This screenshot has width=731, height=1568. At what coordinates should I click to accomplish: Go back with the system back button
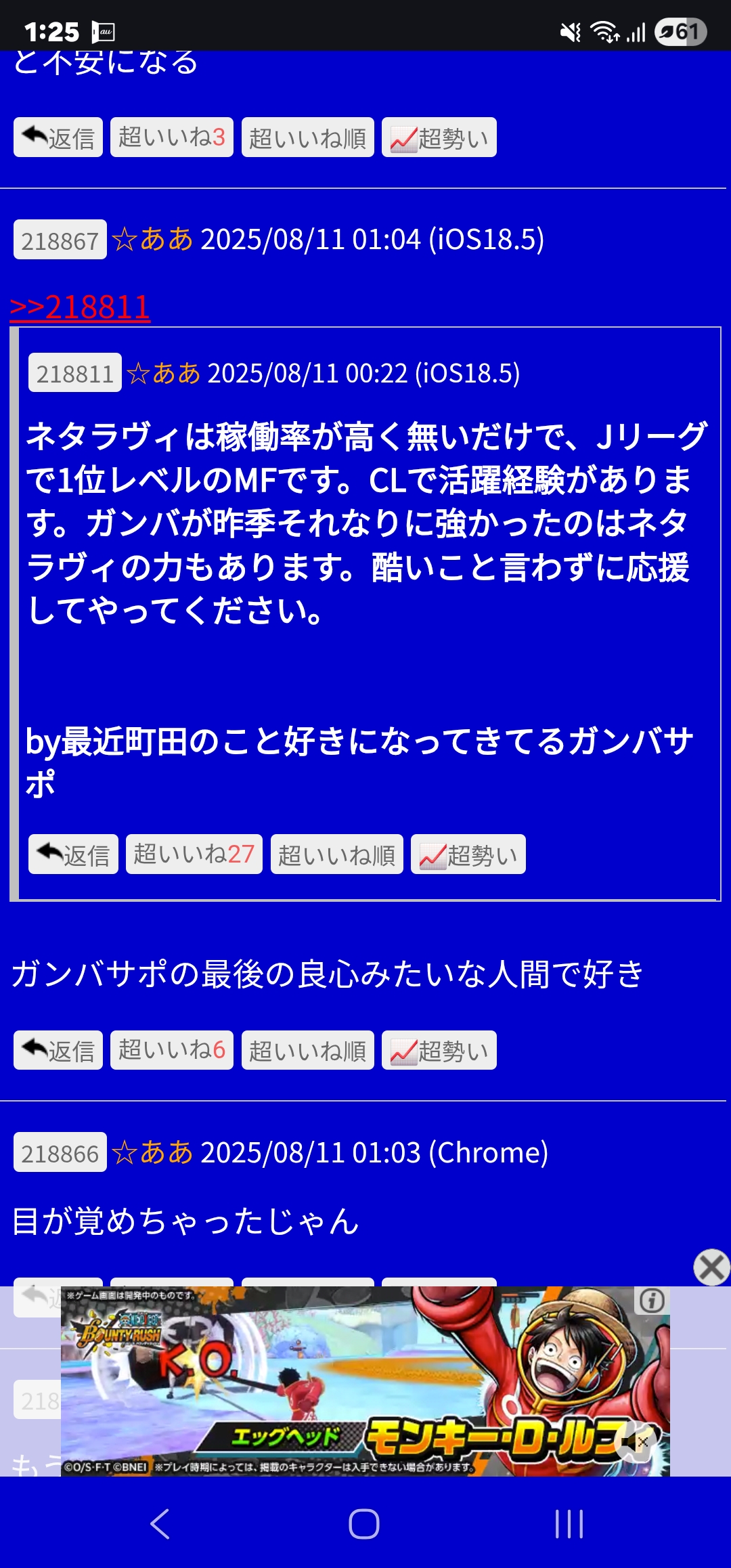point(160,1524)
